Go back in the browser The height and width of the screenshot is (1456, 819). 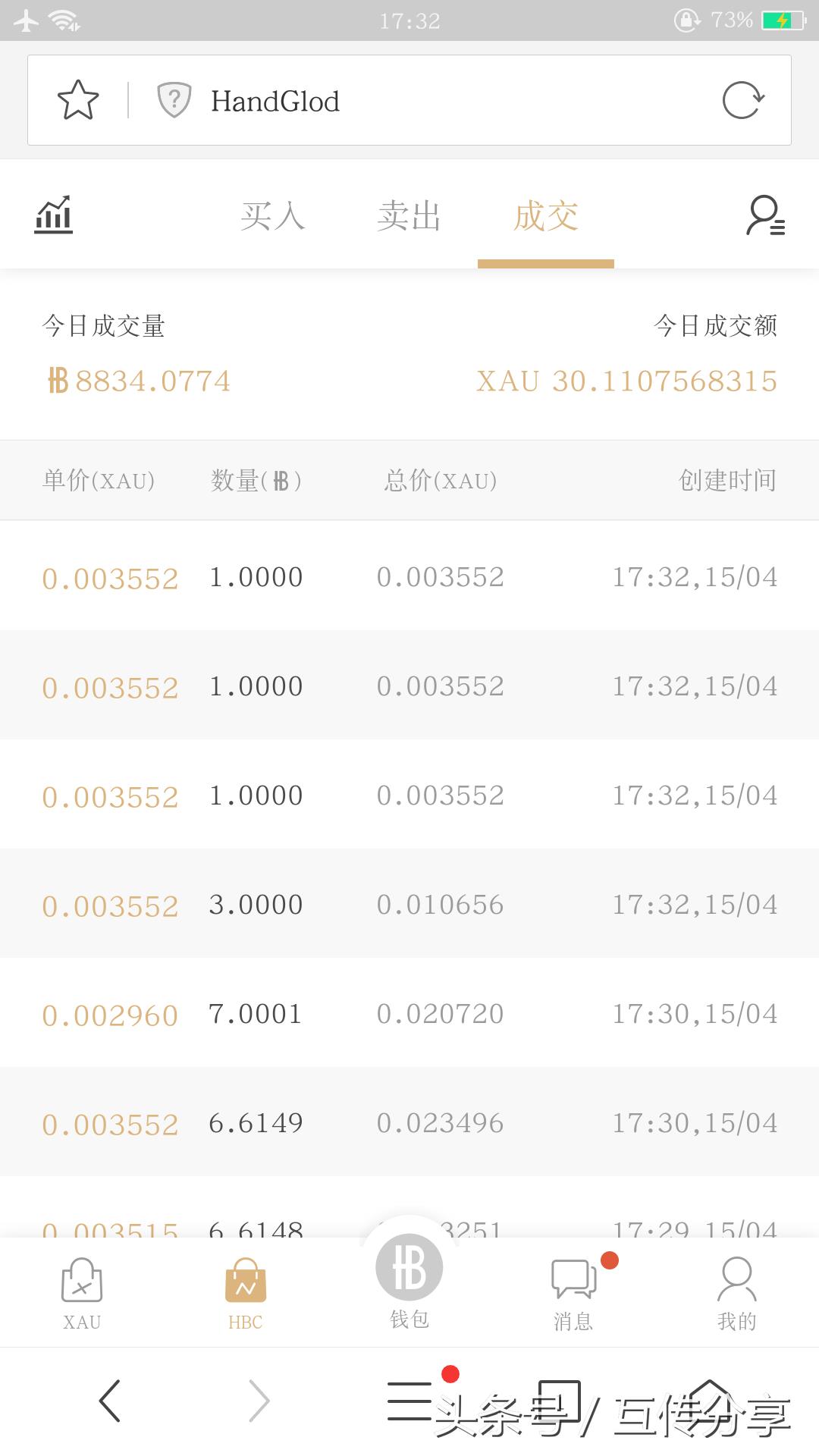(110, 1401)
